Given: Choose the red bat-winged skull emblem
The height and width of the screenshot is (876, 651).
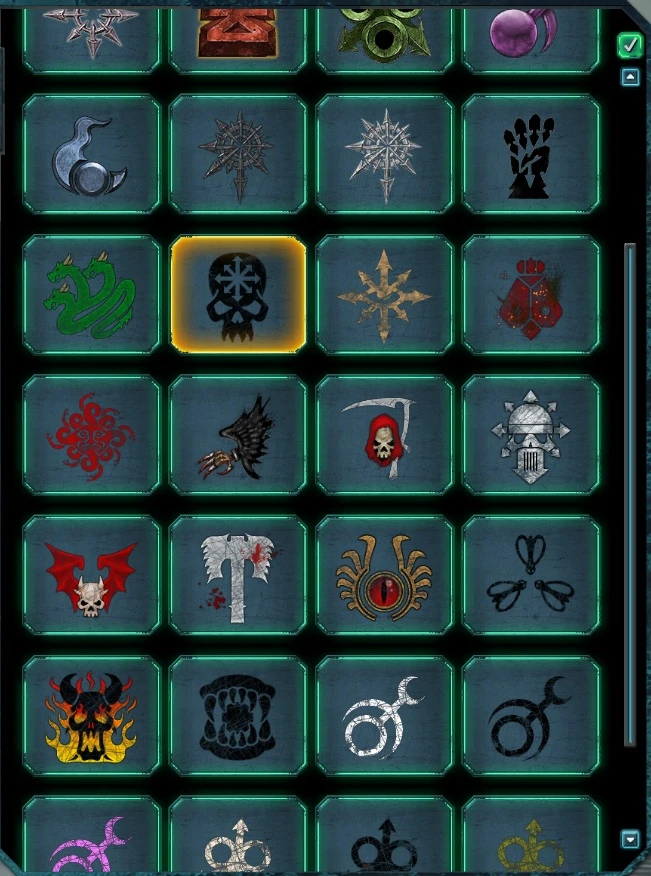Looking at the screenshot, I should (91, 575).
